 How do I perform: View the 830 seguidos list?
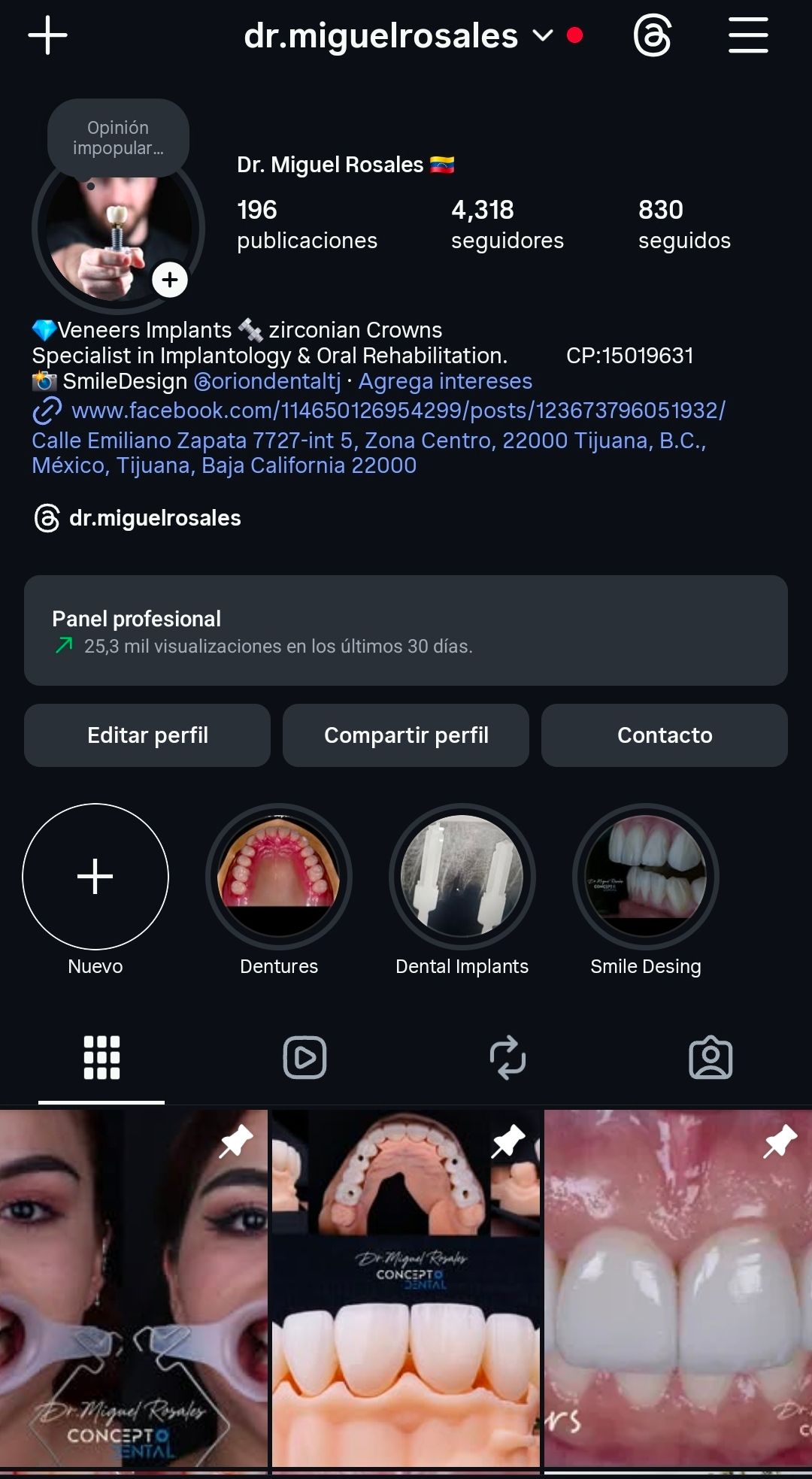683,224
